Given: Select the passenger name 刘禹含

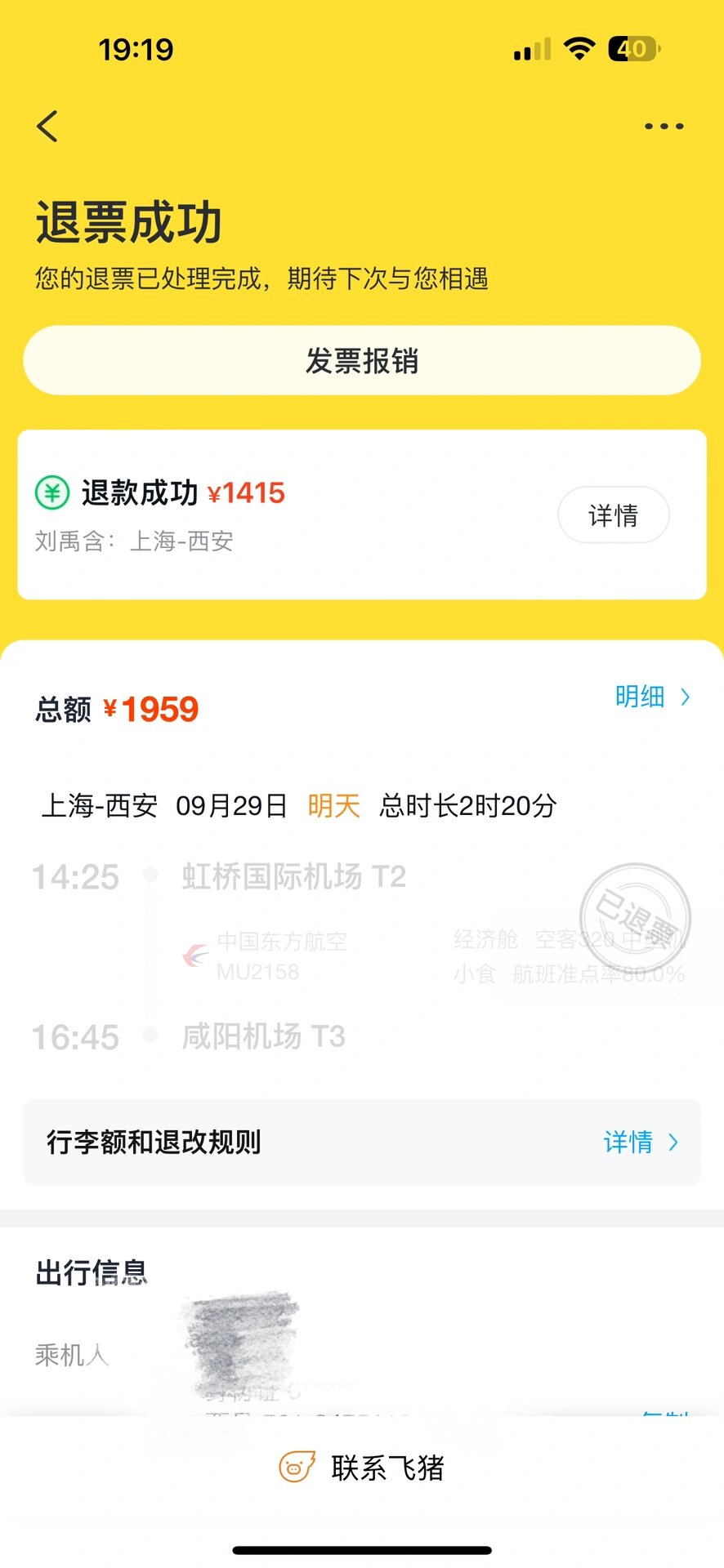Looking at the screenshot, I should [69, 541].
